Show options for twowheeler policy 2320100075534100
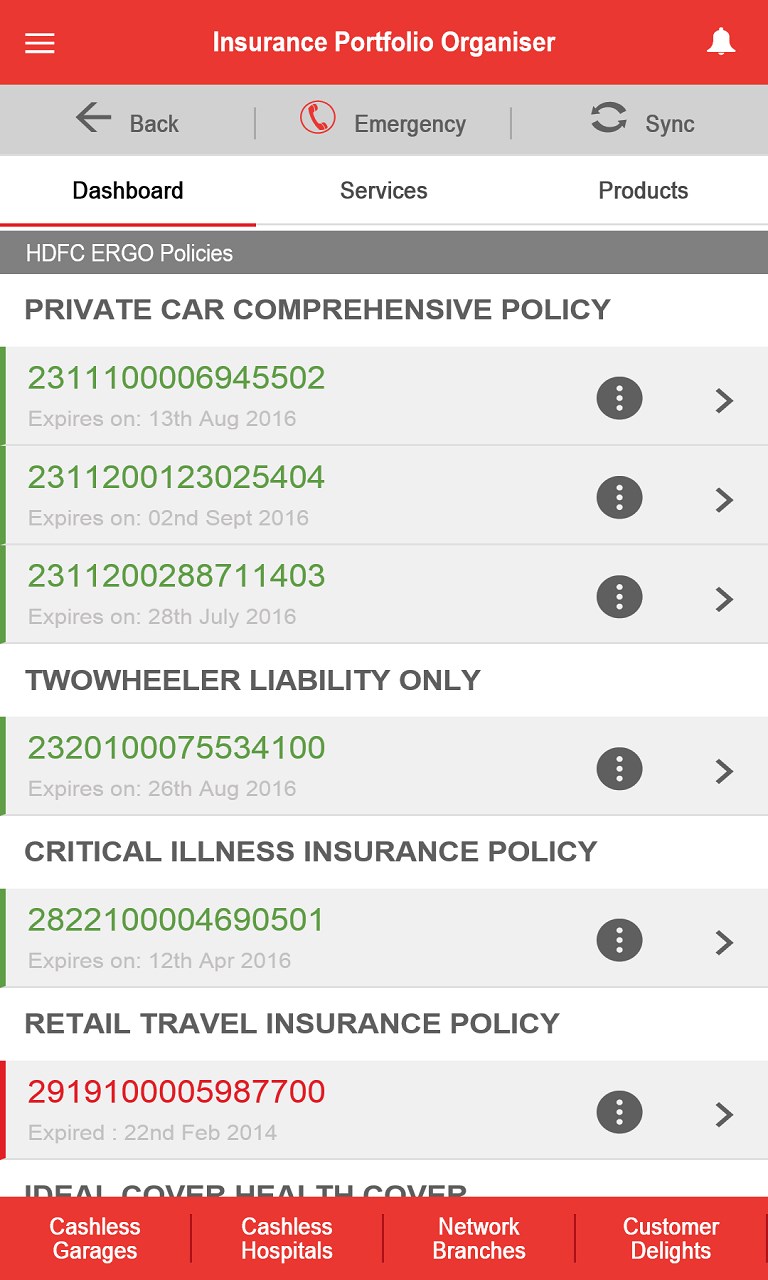Image resolution: width=768 pixels, height=1280 pixels. (x=619, y=769)
